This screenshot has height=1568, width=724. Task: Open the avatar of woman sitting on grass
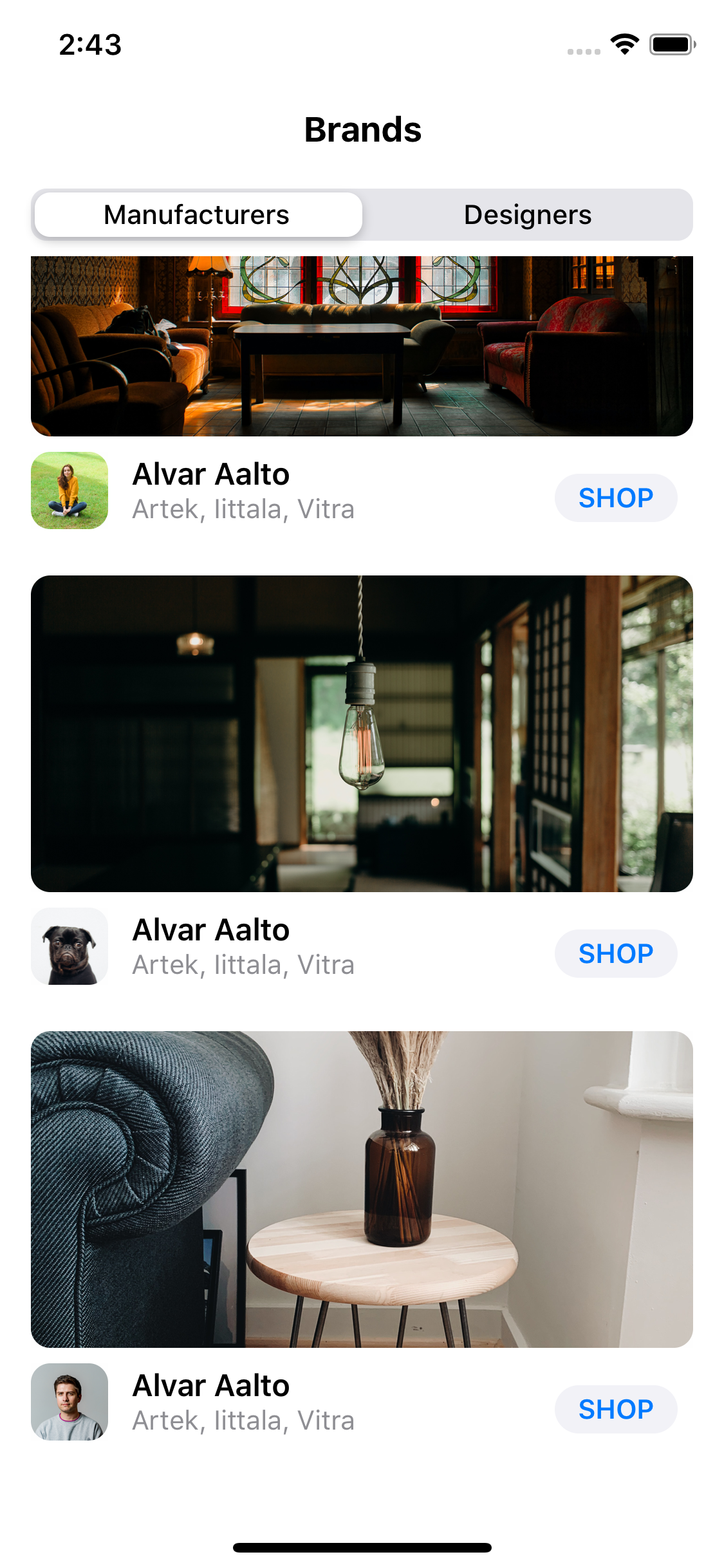point(70,490)
